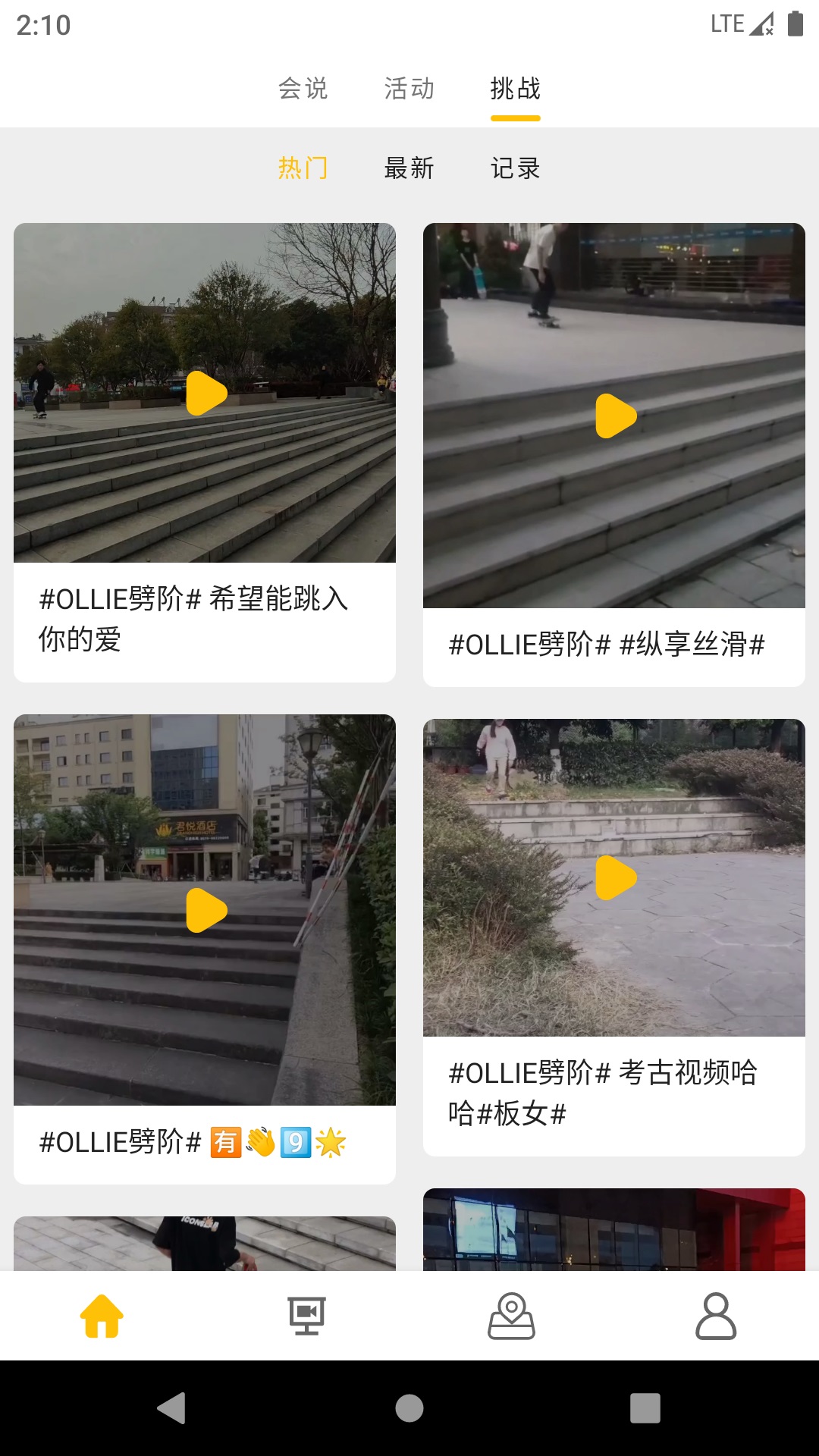819x1456 pixels.
Task: Select the 挑战 tab at the top
Action: tap(515, 89)
